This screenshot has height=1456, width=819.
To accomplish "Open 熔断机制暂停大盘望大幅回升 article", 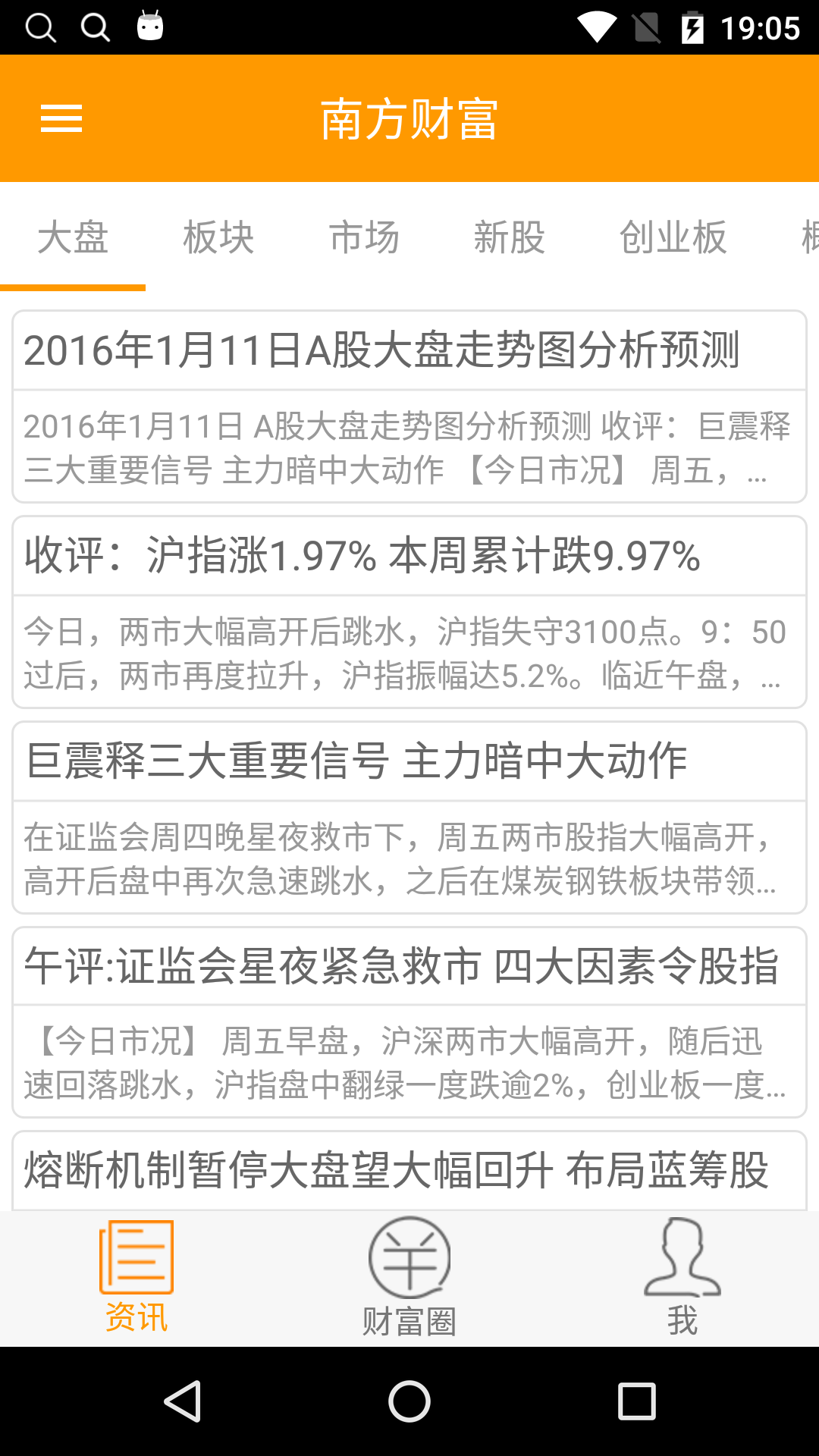I will coord(409,1170).
